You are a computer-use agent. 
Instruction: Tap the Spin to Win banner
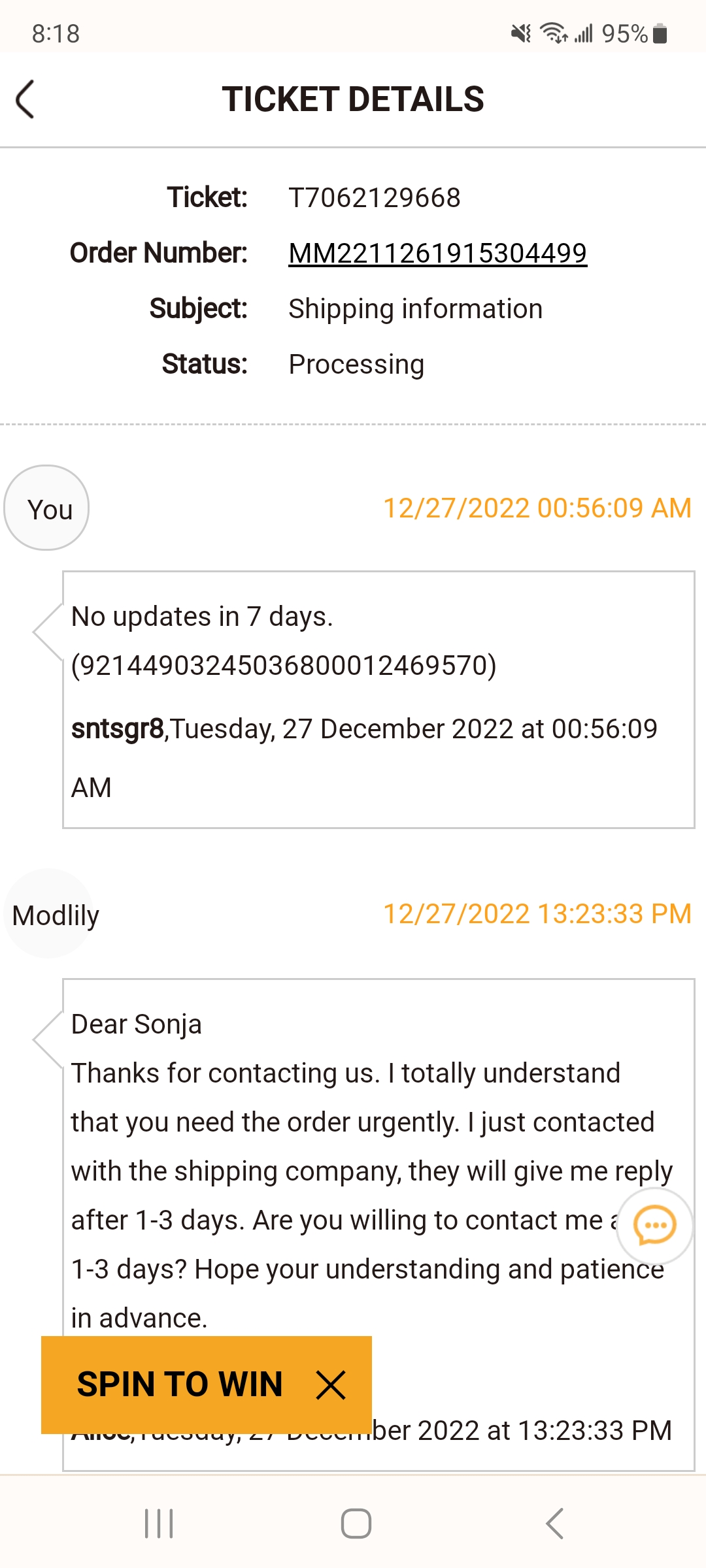pyautogui.click(x=180, y=1384)
